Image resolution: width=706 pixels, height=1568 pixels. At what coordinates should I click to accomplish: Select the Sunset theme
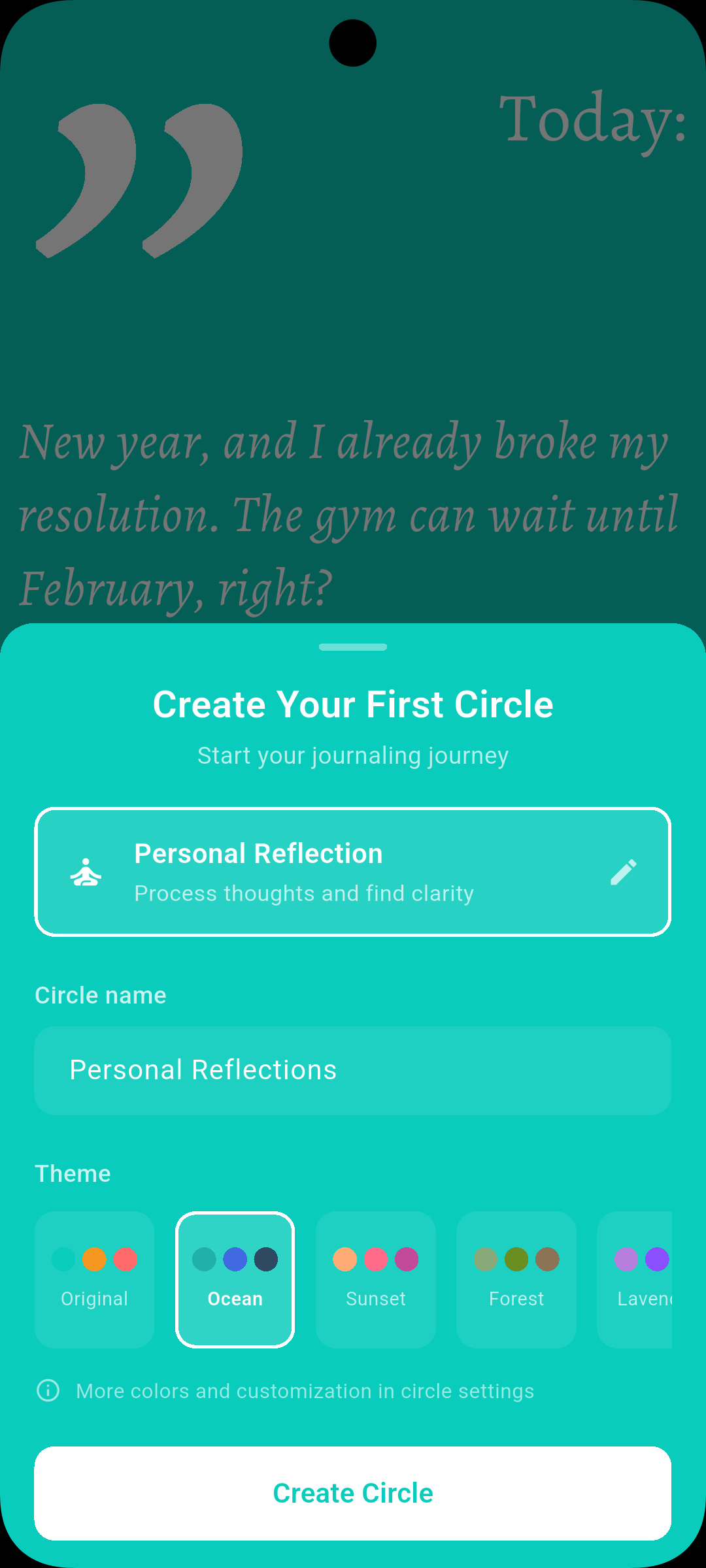pos(376,1279)
